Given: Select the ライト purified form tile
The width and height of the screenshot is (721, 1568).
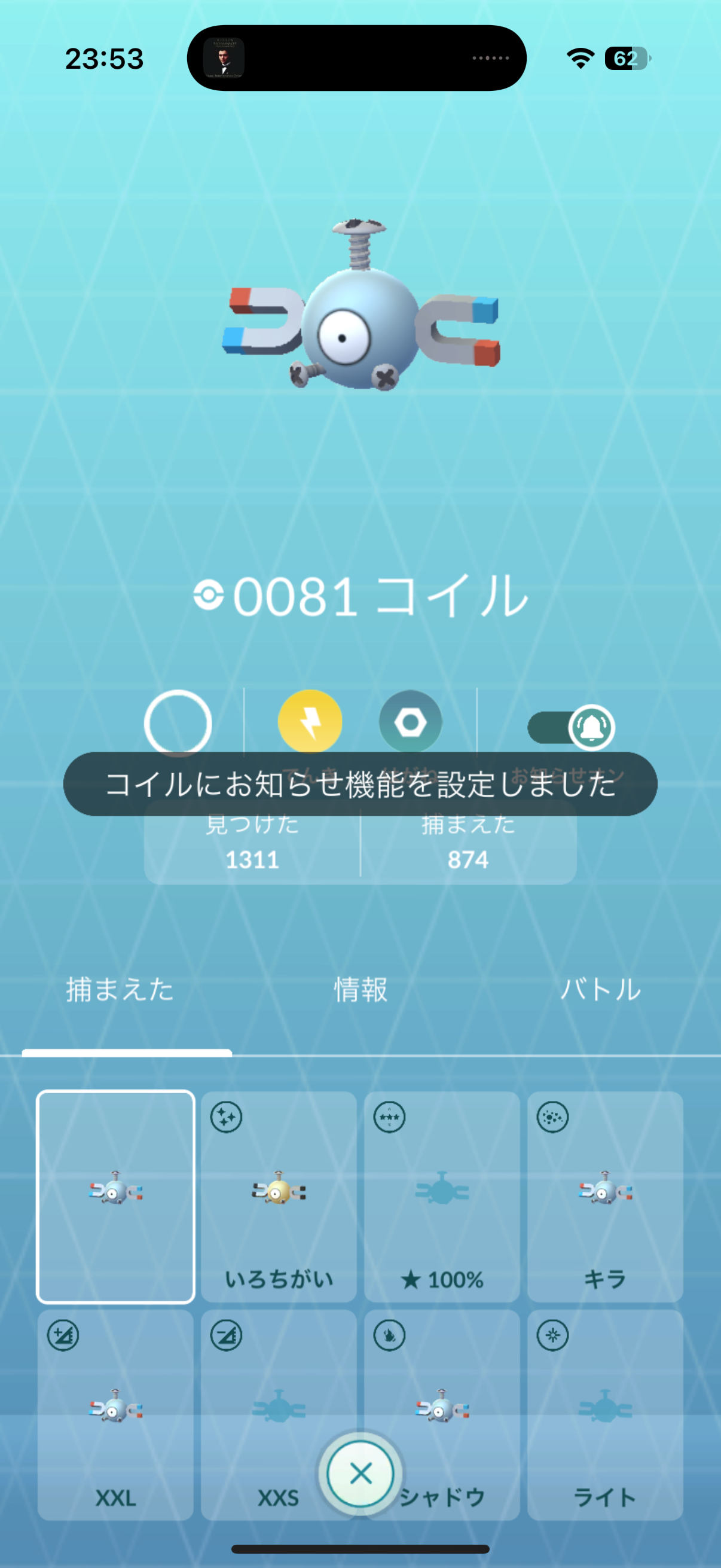Looking at the screenshot, I should (x=605, y=1413).
